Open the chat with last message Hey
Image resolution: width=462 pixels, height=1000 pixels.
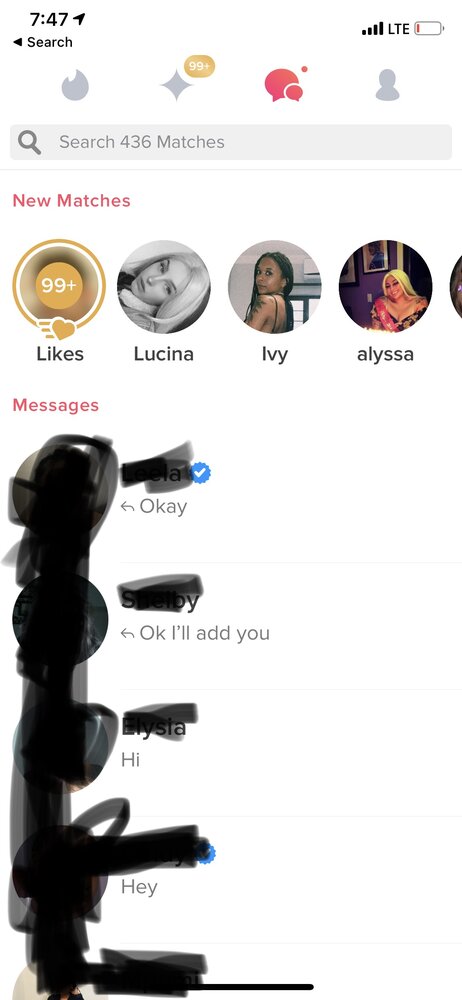coord(231,872)
